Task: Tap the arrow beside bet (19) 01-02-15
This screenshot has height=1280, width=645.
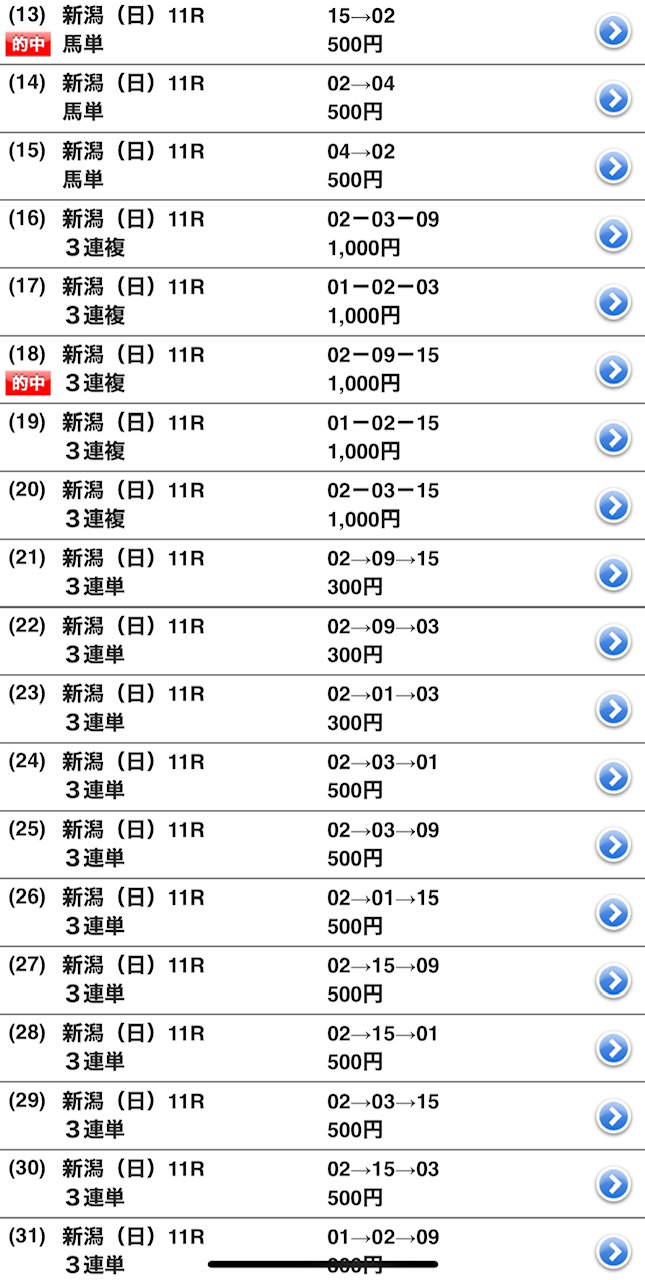Action: tap(613, 438)
